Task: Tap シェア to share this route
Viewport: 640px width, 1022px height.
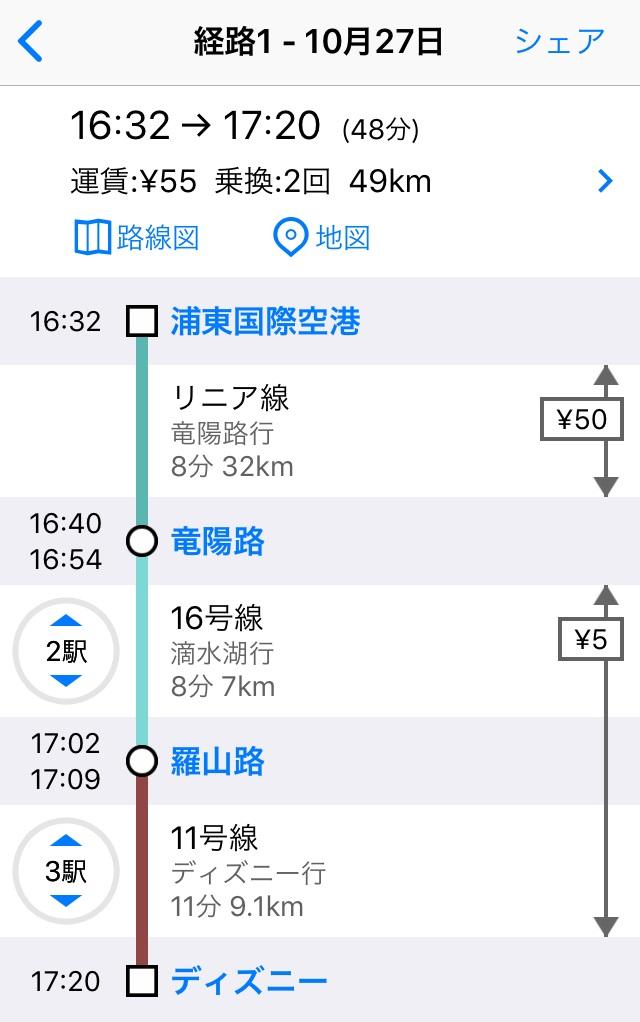Action: pos(560,42)
